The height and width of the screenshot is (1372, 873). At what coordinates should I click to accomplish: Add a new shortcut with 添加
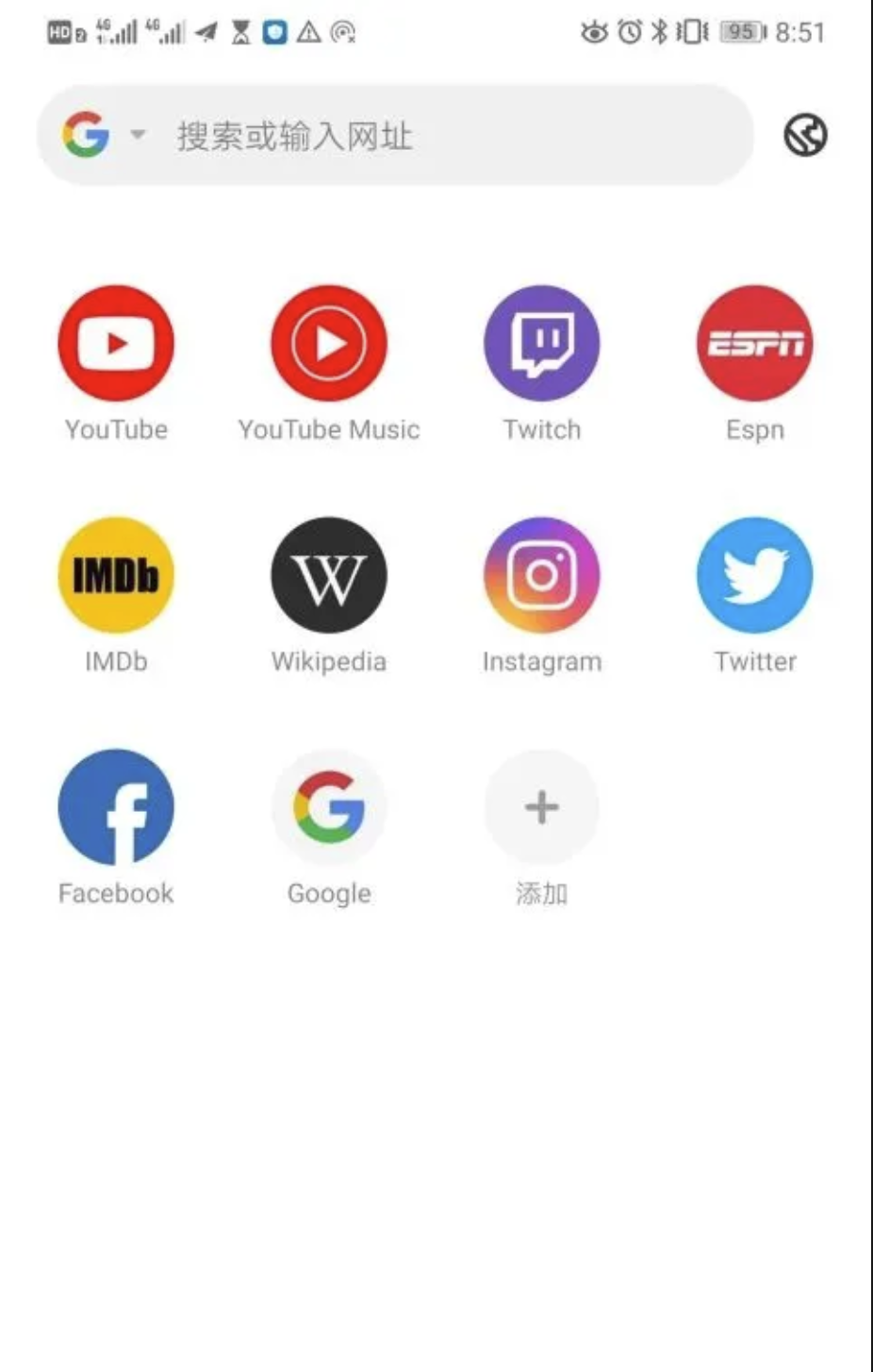542,807
